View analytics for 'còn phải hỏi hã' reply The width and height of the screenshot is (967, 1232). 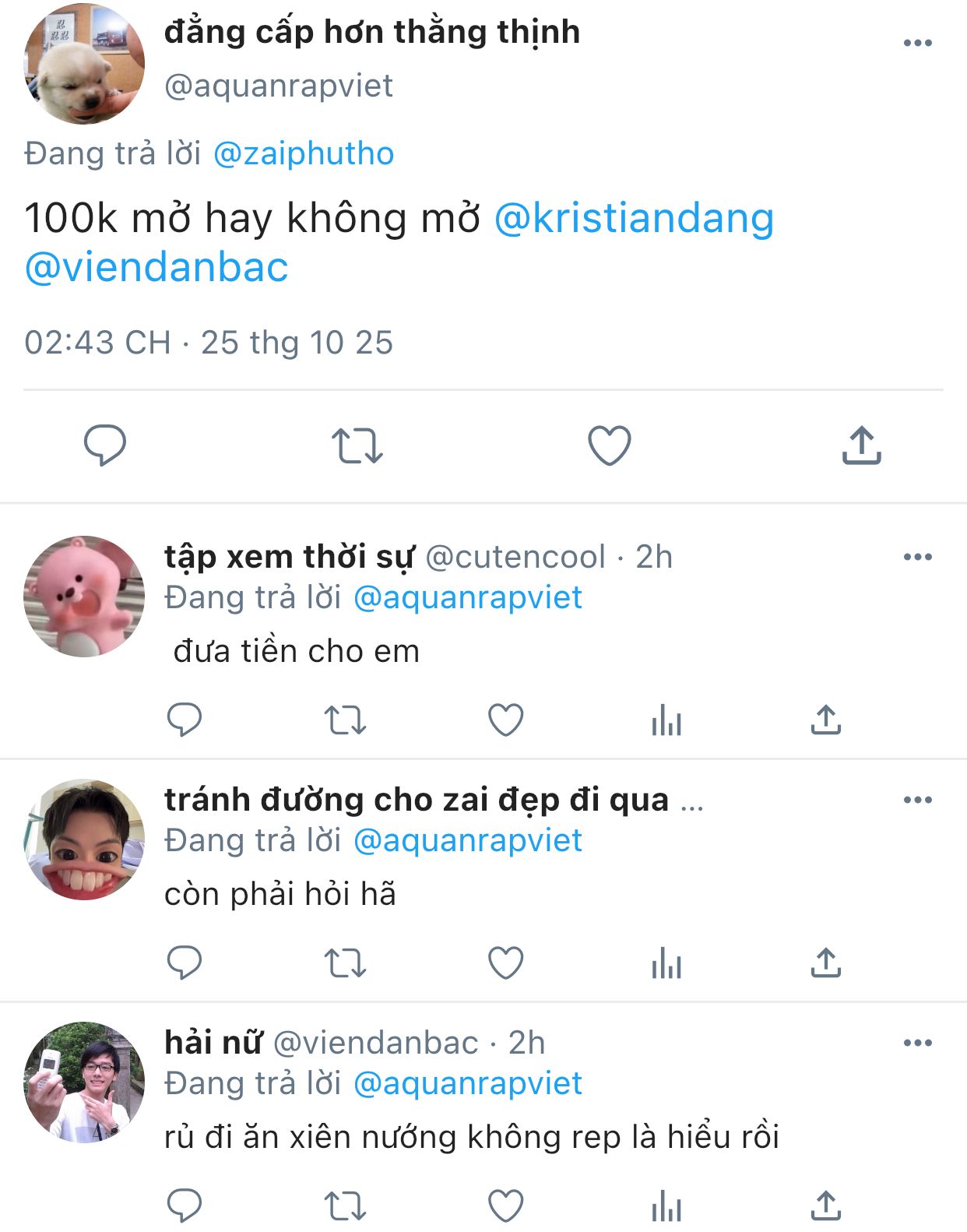pyautogui.click(x=666, y=963)
